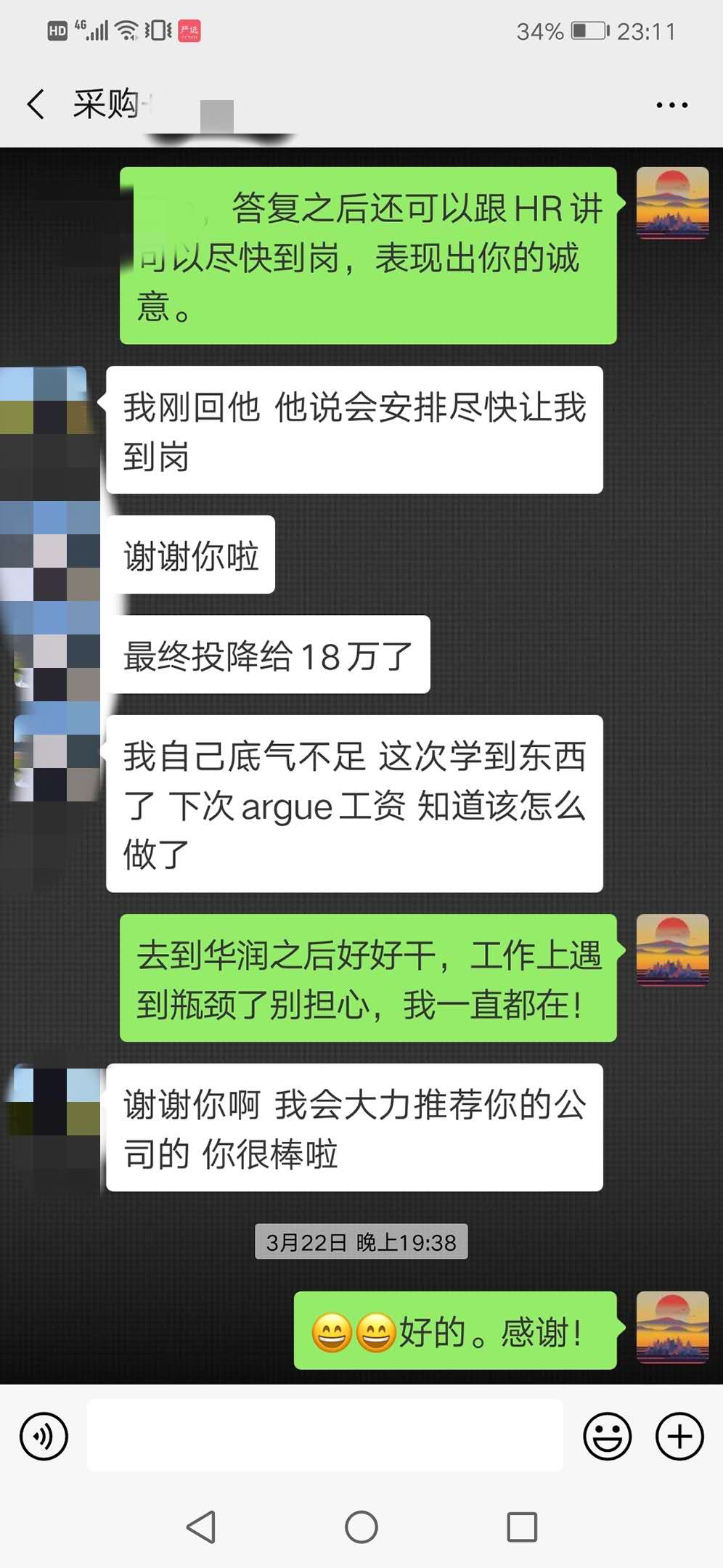The width and height of the screenshot is (723, 1568).
Task: Switch to voice message input
Action: (x=44, y=1436)
